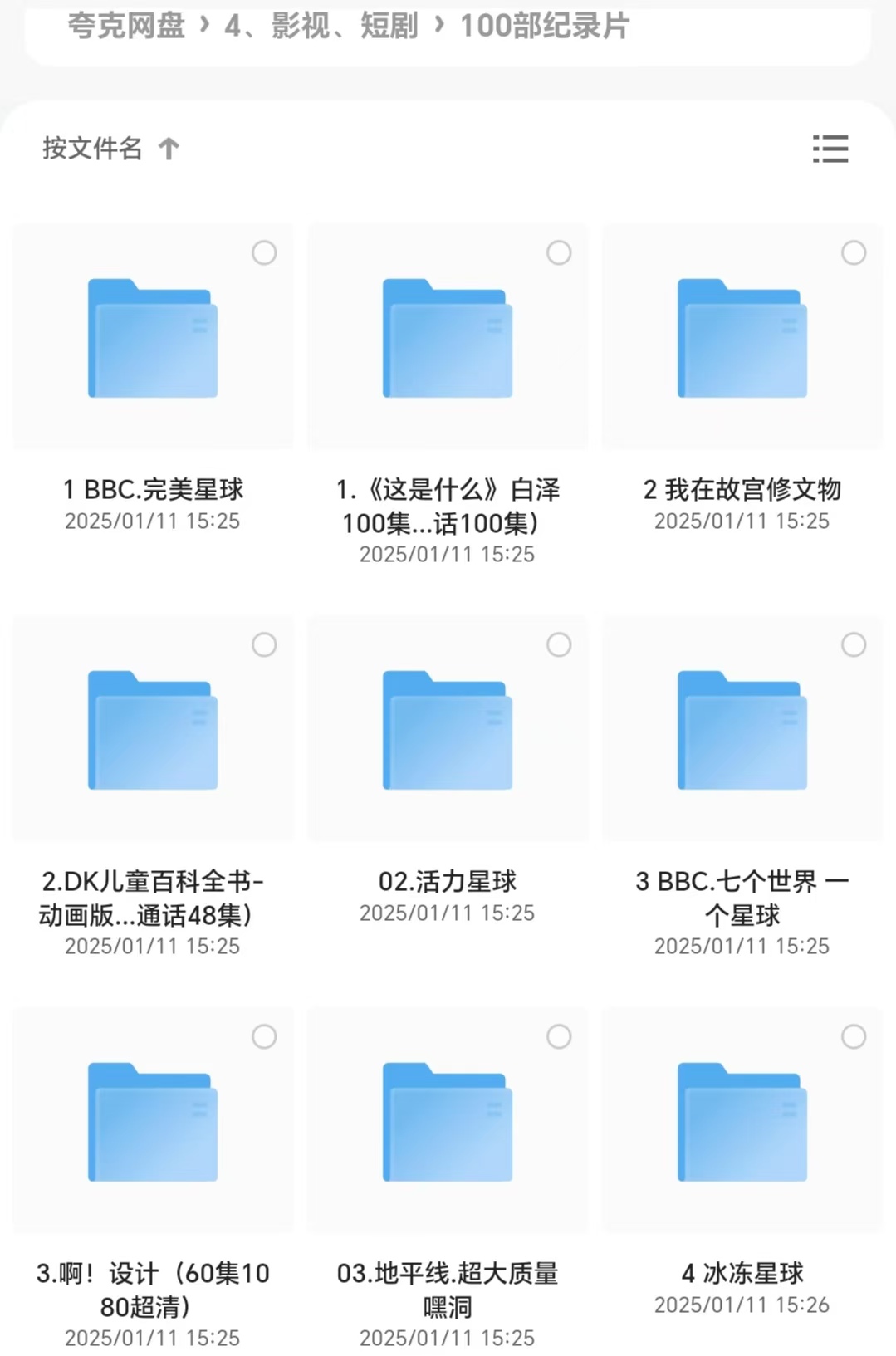This screenshot has width=896, height=1356.
Task: Open the 02.活力星球 folder
Action: coord(448,731)
